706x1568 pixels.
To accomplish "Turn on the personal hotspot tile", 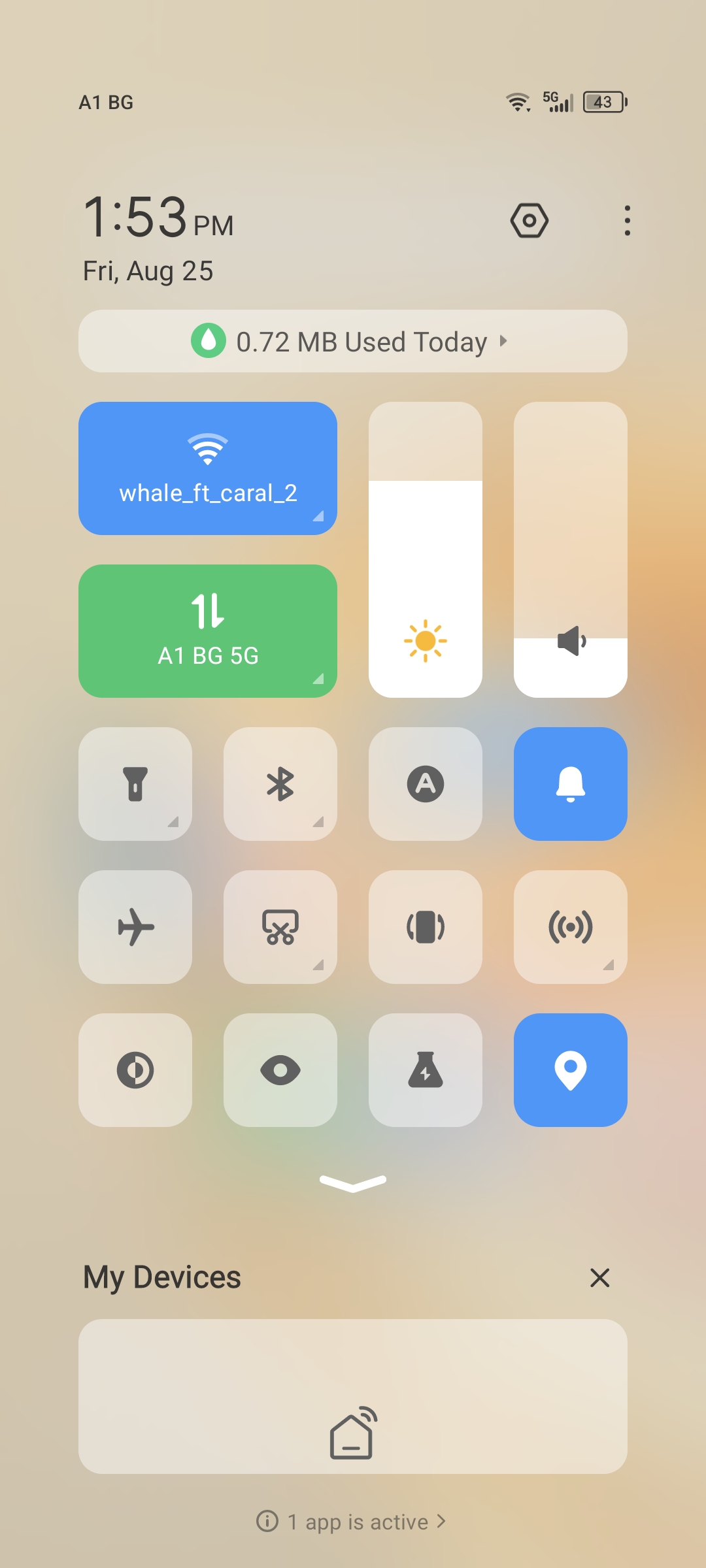I will tap(571, 927).
